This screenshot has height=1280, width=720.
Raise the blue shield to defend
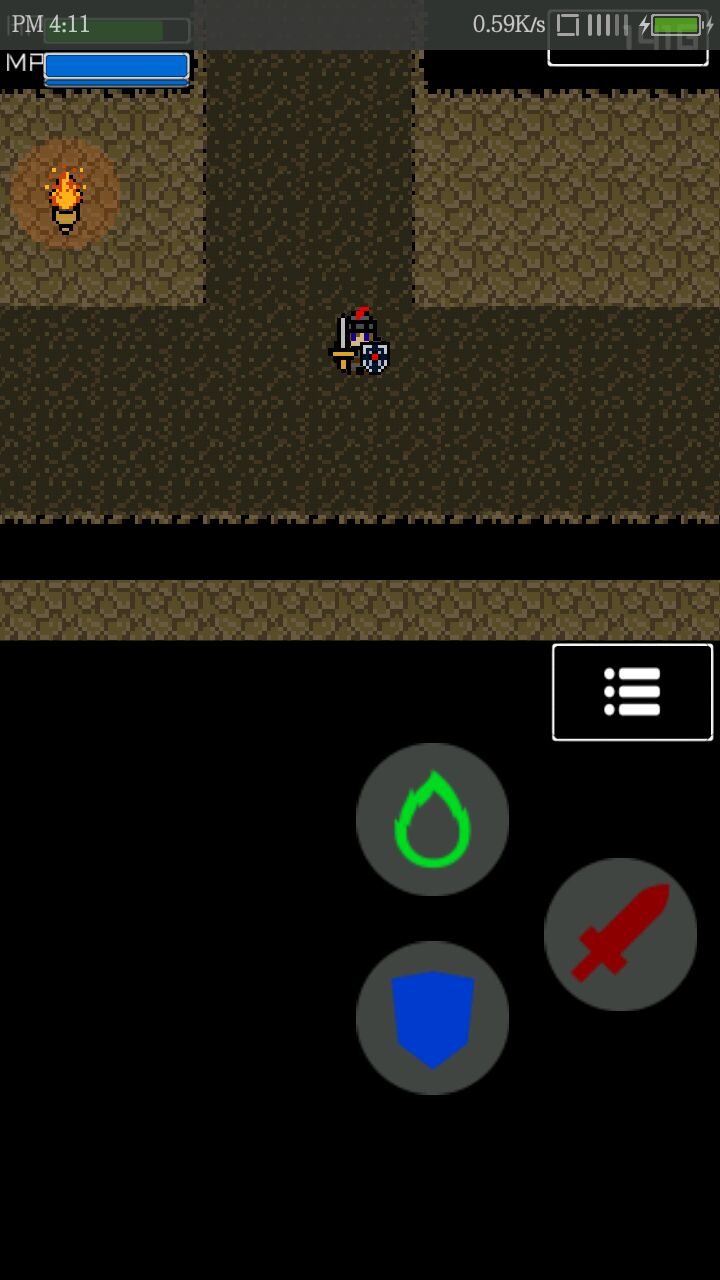pyautogui.click(x=432, y=1017)
